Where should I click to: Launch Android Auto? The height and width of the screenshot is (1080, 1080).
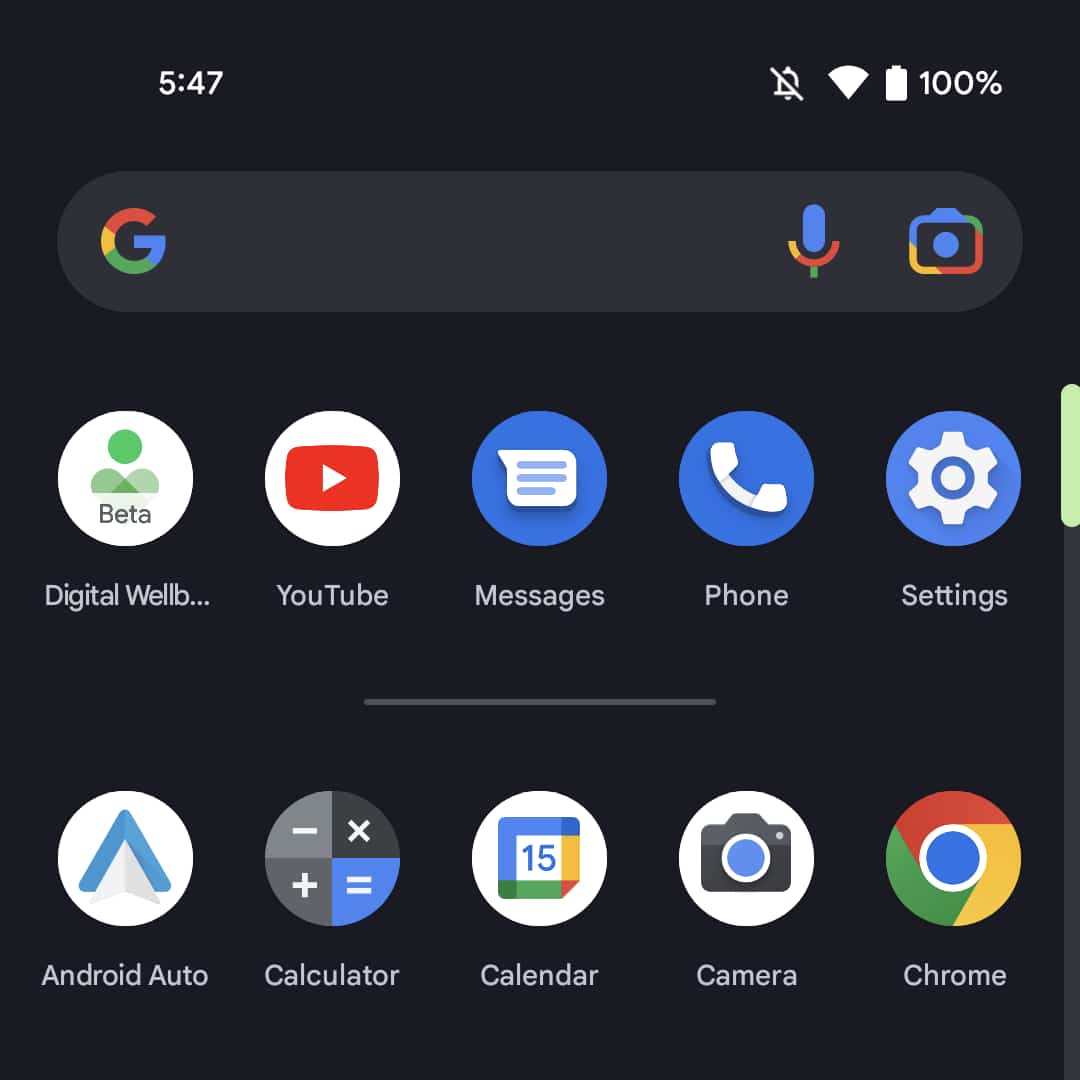coord(126,858)
